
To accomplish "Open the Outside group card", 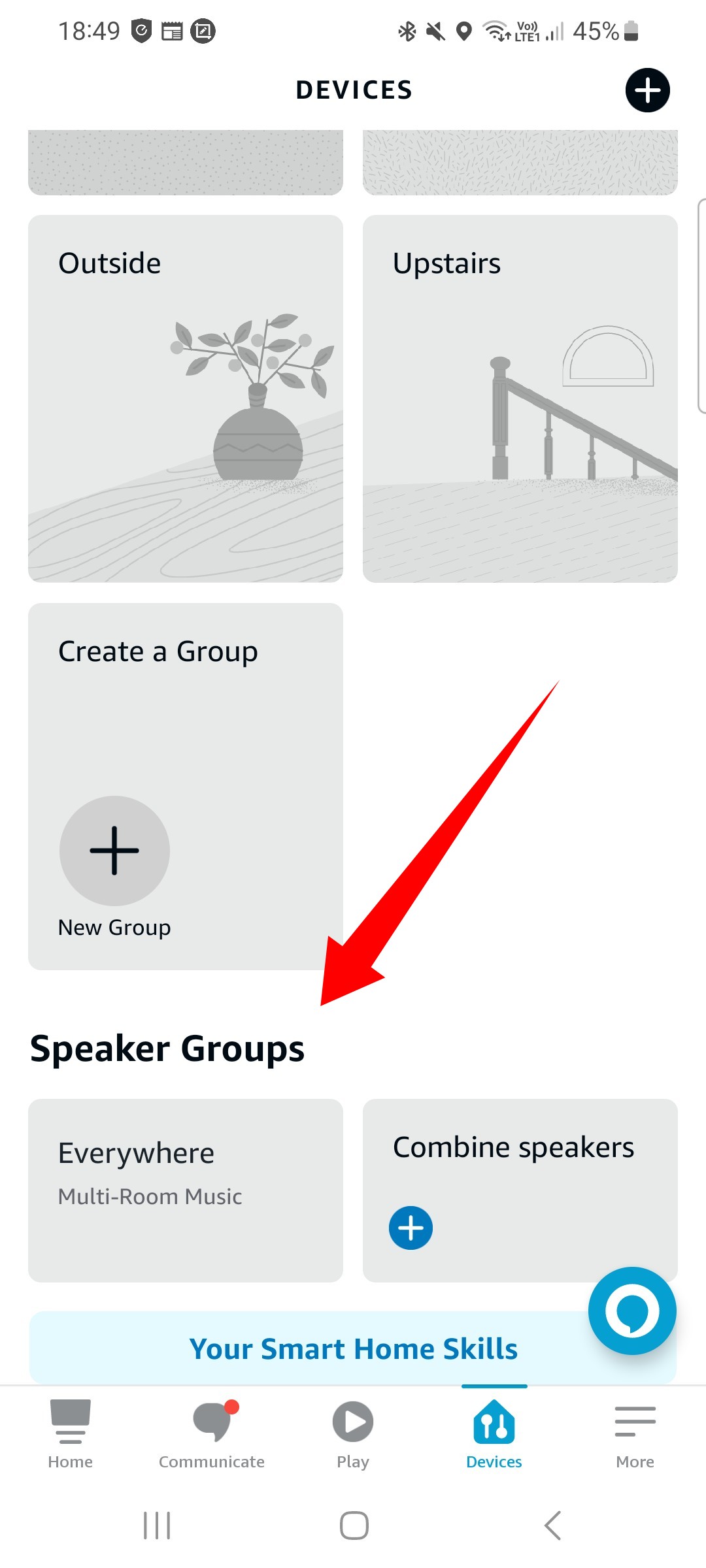I will tap(186, 399).
